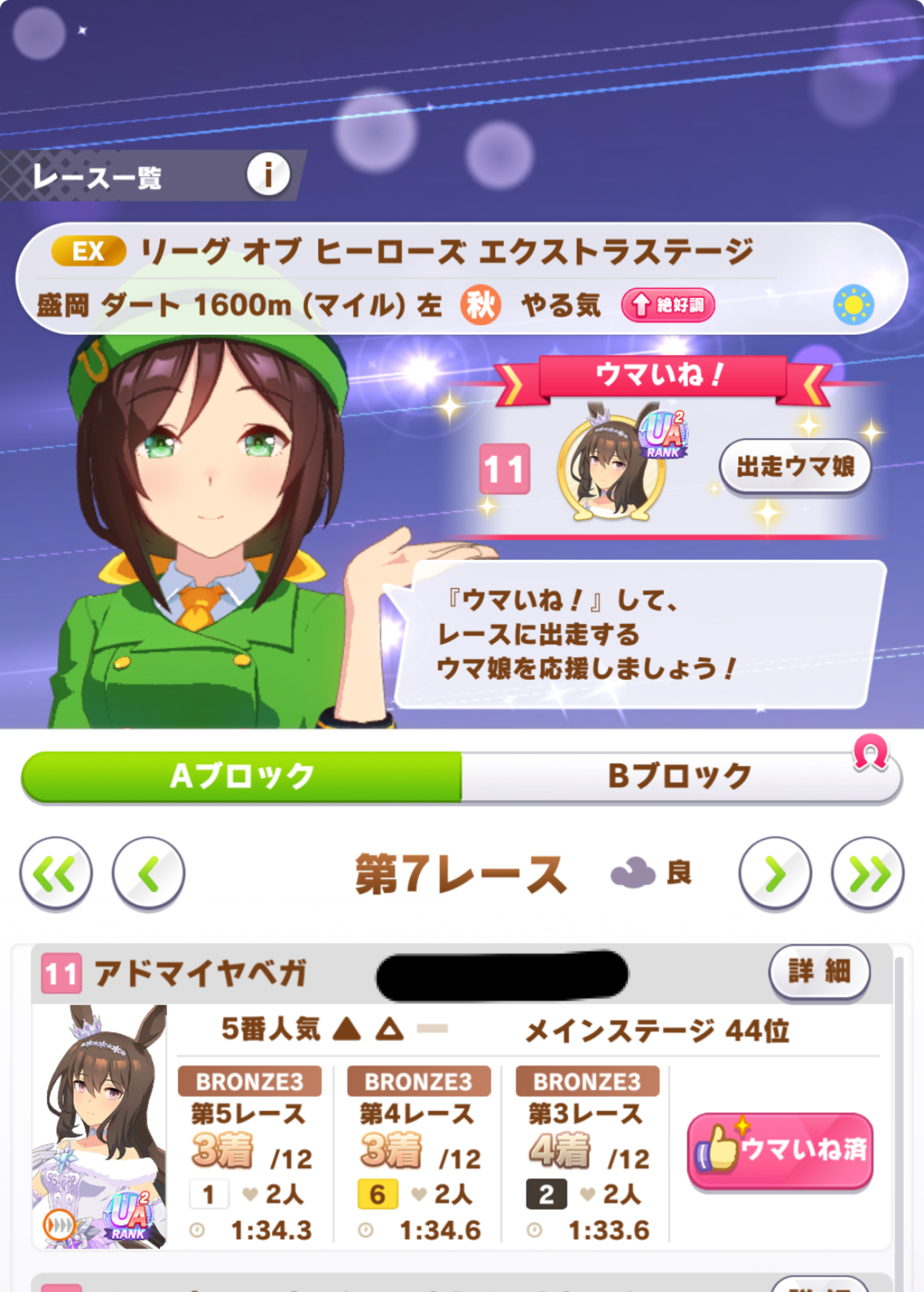The height and width of the screenshot is (1292, 924).
Task: Jump to the first race
Action: coord(56,873)
